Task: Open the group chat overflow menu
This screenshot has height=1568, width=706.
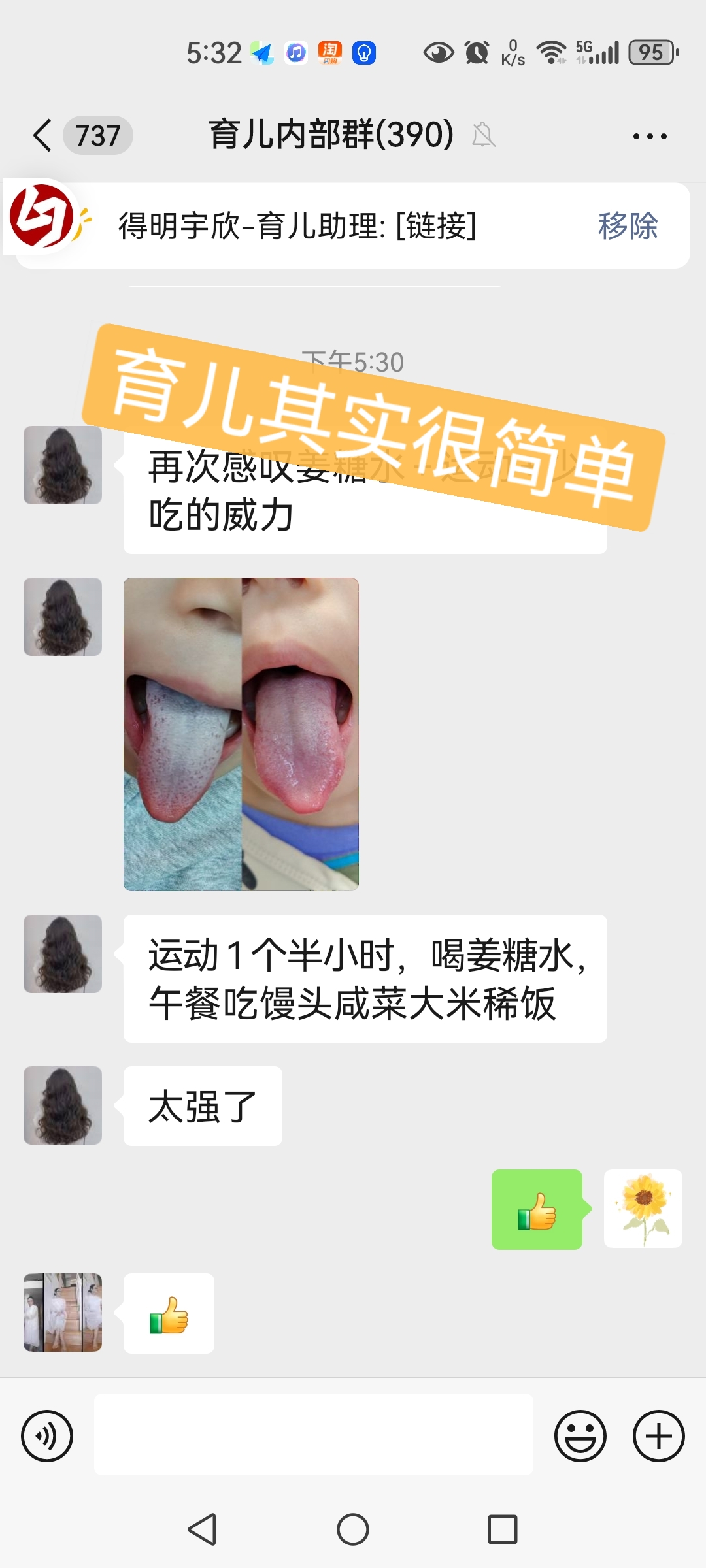Action: coord(649,136)
